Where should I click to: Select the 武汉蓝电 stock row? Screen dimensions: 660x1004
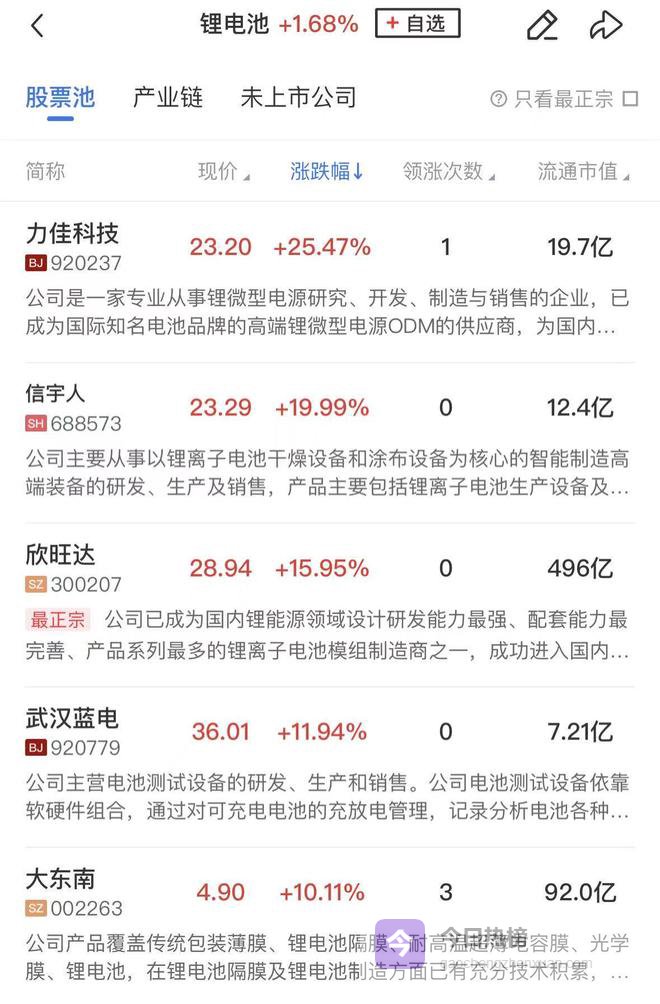click(72, 718)
